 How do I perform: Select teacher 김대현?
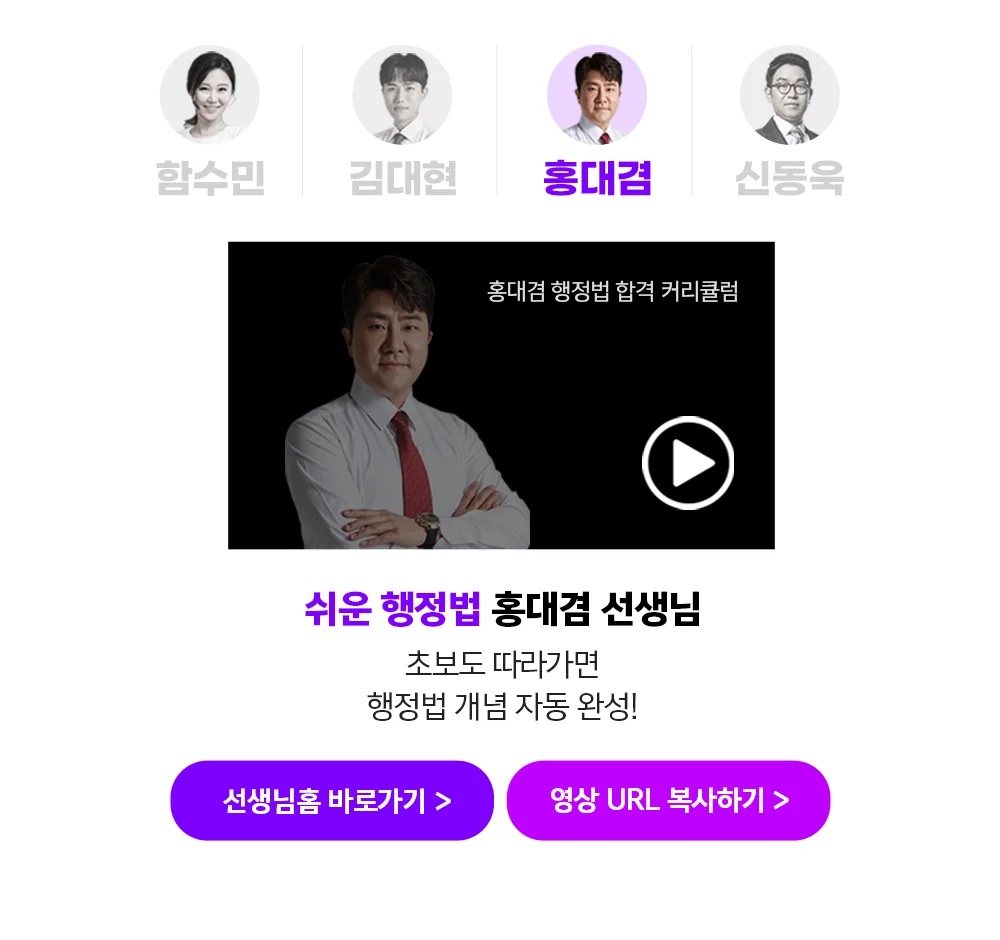coord(402,122)
